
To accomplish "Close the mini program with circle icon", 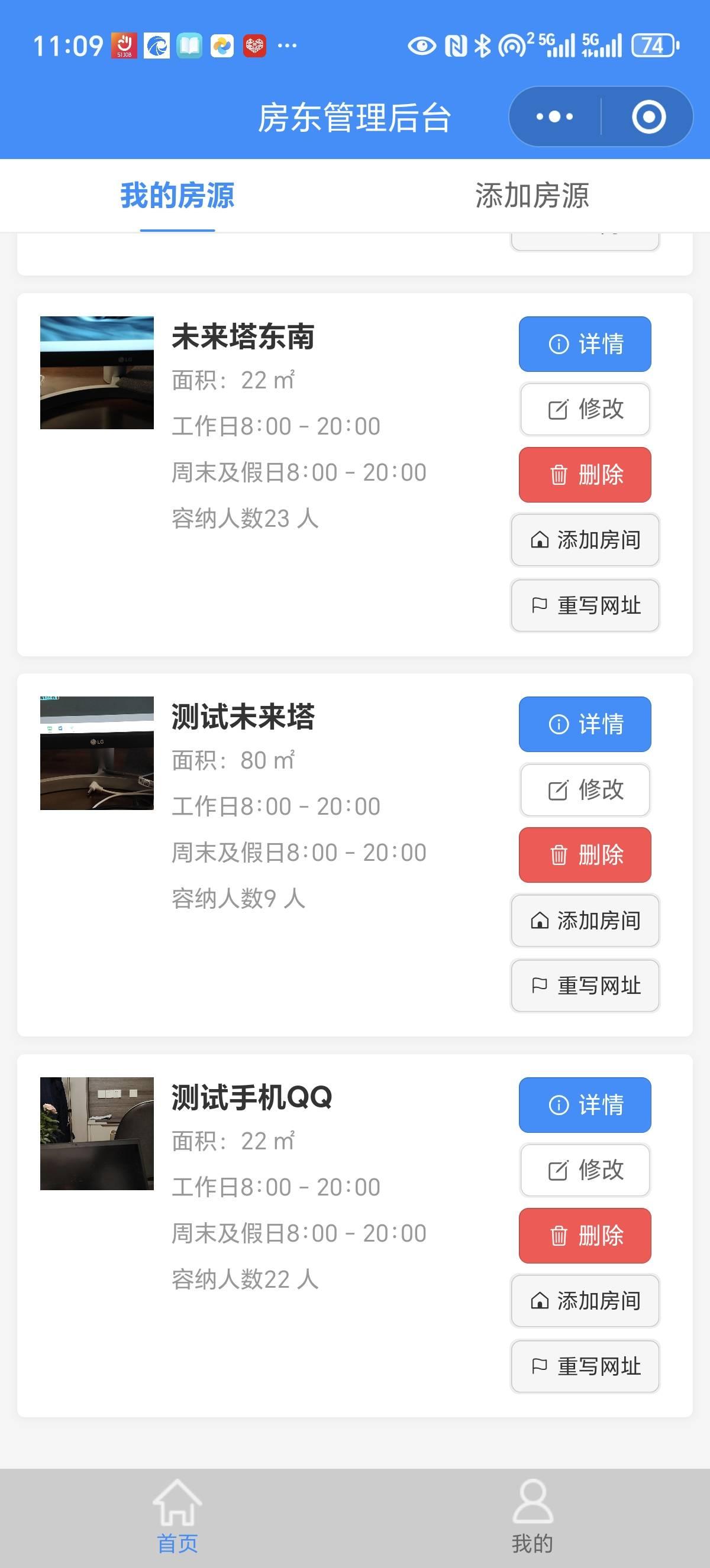I will 648,117.
